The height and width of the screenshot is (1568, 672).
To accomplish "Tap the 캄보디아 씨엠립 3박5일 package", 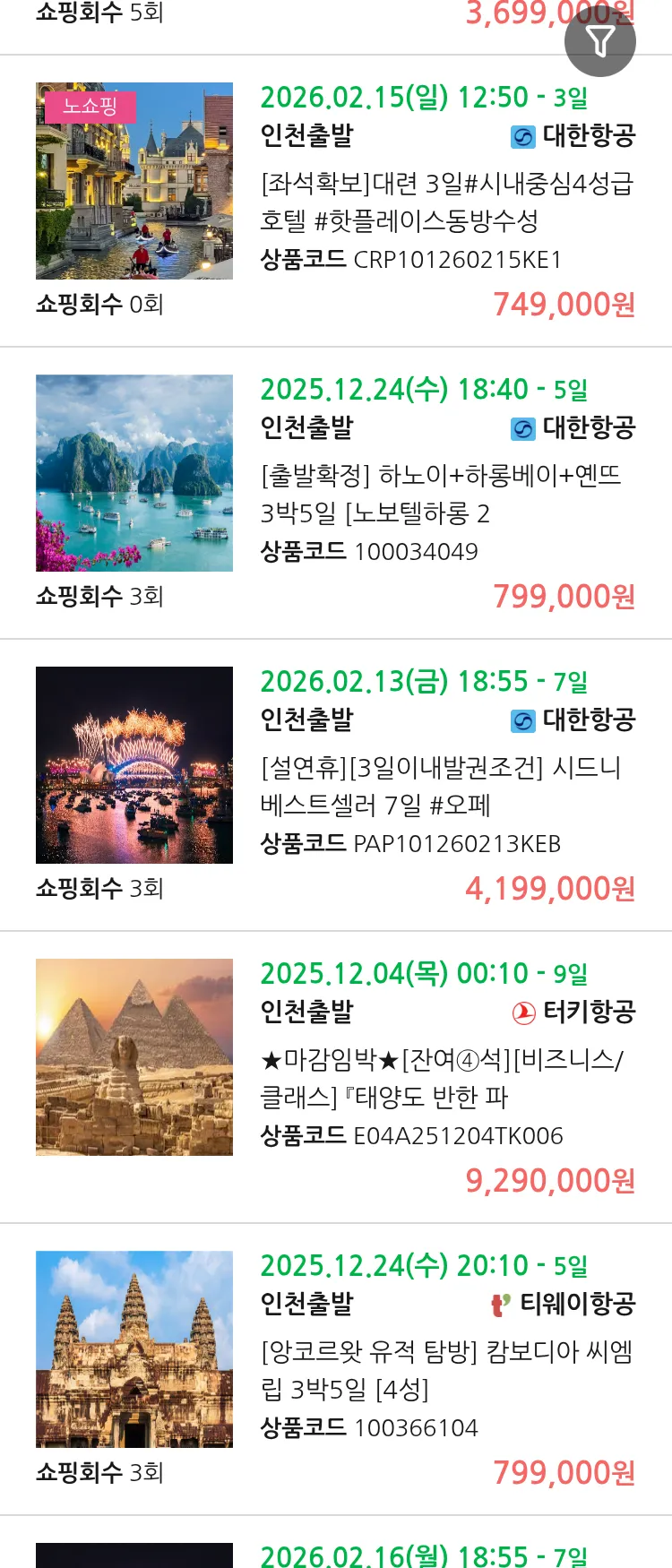I will pos(446,1370).
